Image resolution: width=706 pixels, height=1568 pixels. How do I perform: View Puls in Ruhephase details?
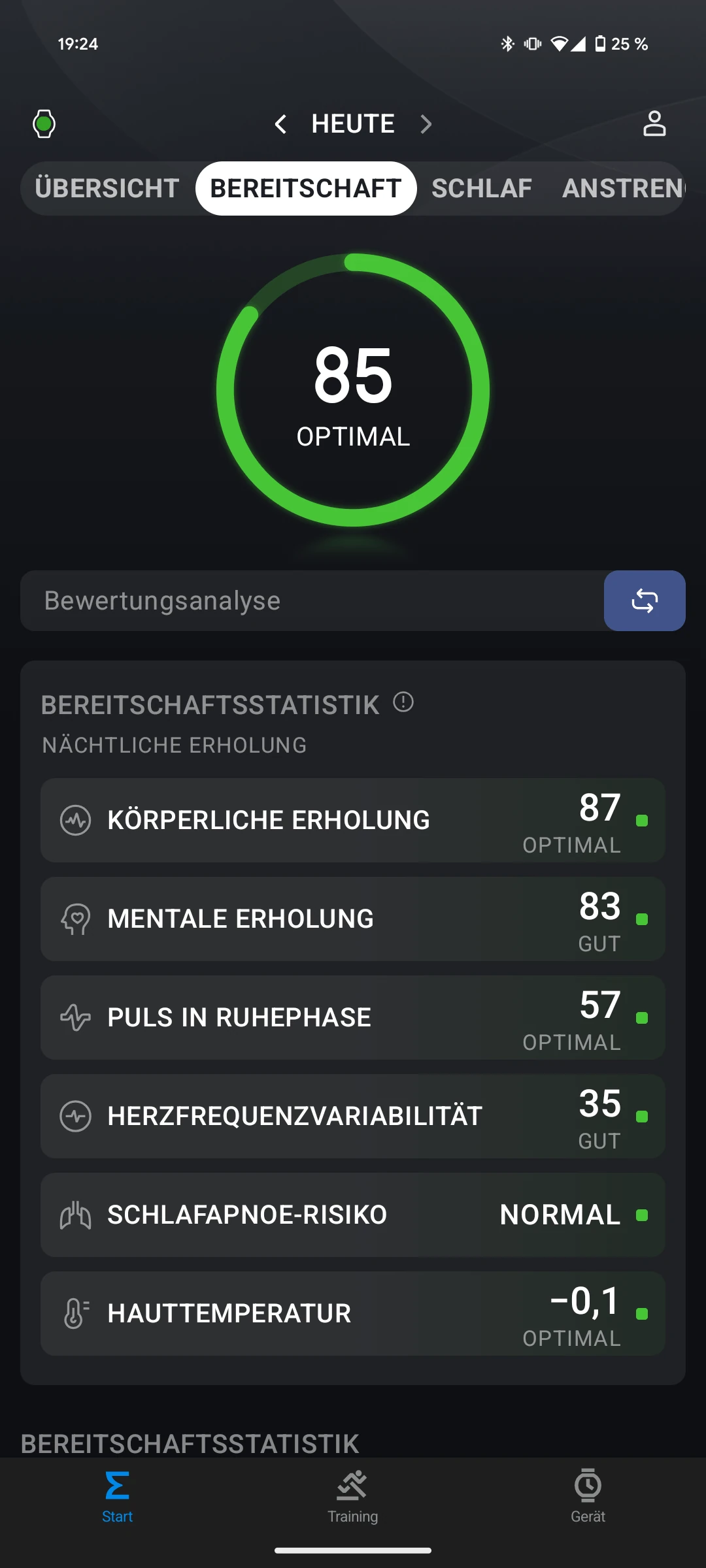353,1017
